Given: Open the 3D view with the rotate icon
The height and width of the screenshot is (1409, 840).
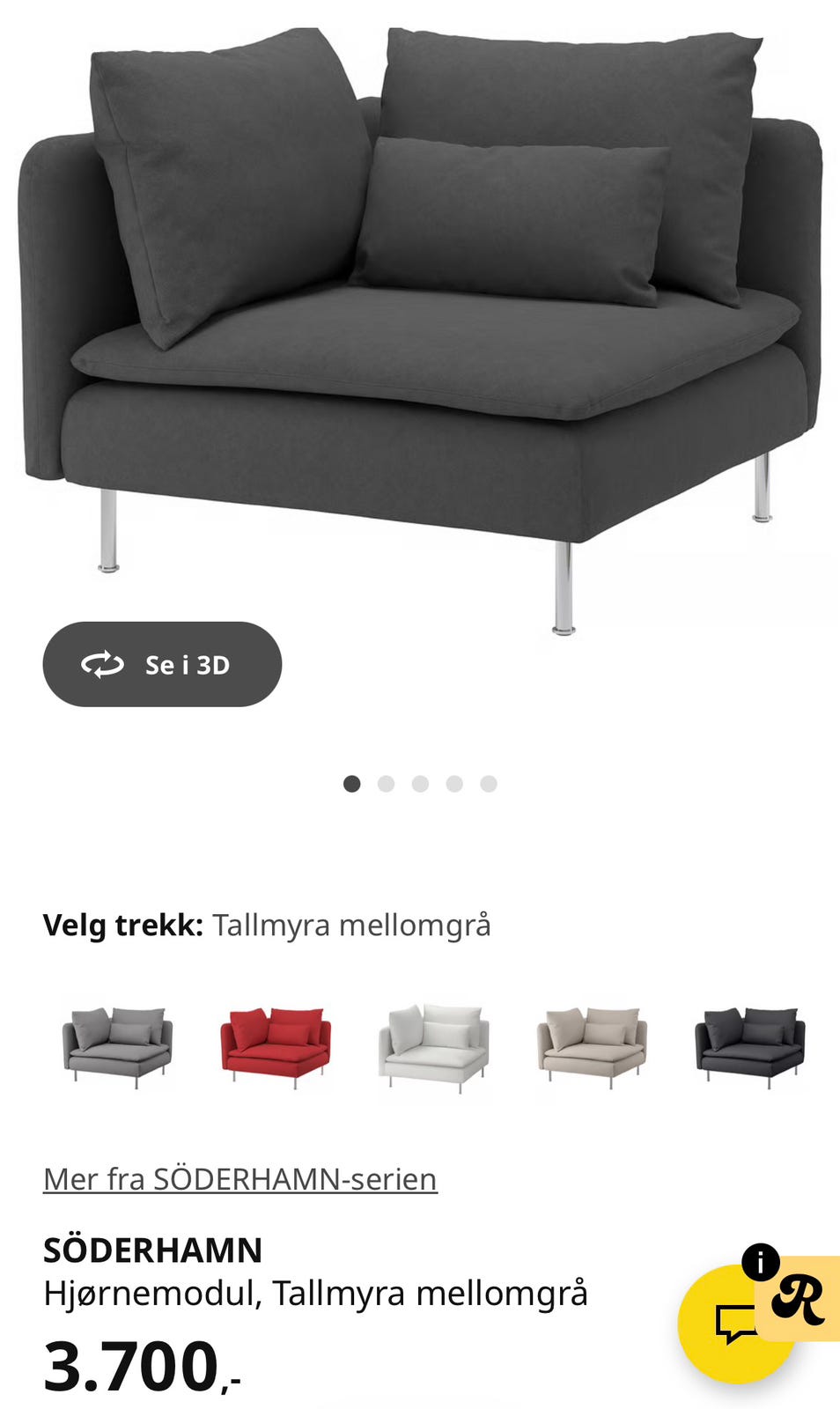Looking at the screenshot, I should tap(162, 665).
